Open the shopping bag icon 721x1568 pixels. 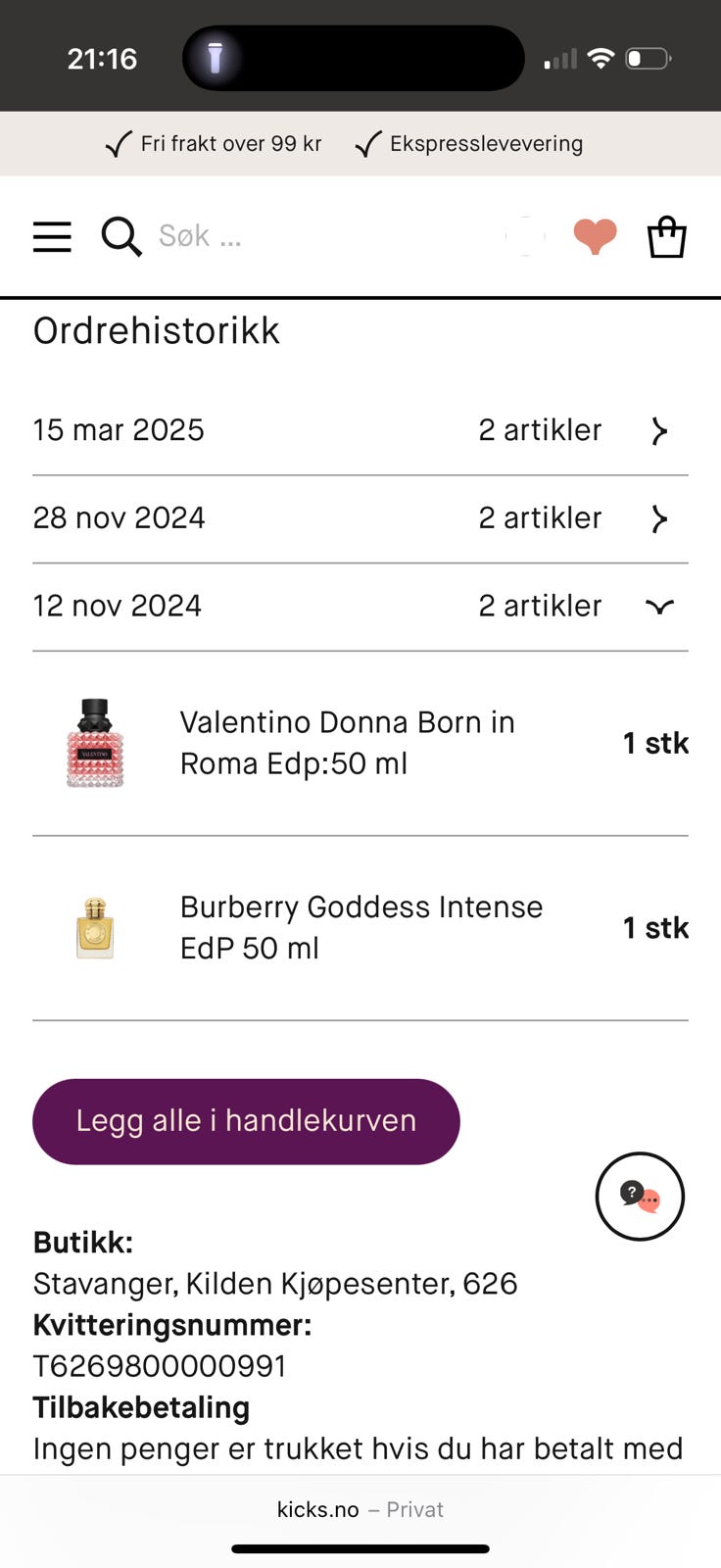pos(666,236)
